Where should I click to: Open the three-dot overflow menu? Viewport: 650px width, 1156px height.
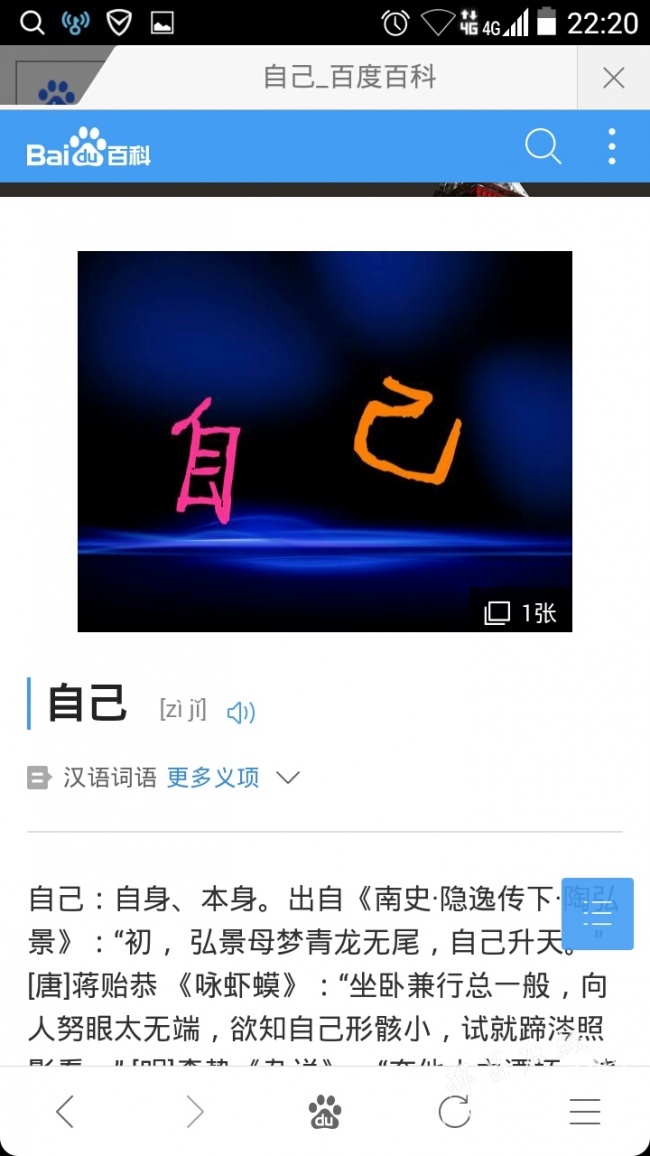pyautogui.click(x=611, y=147)
